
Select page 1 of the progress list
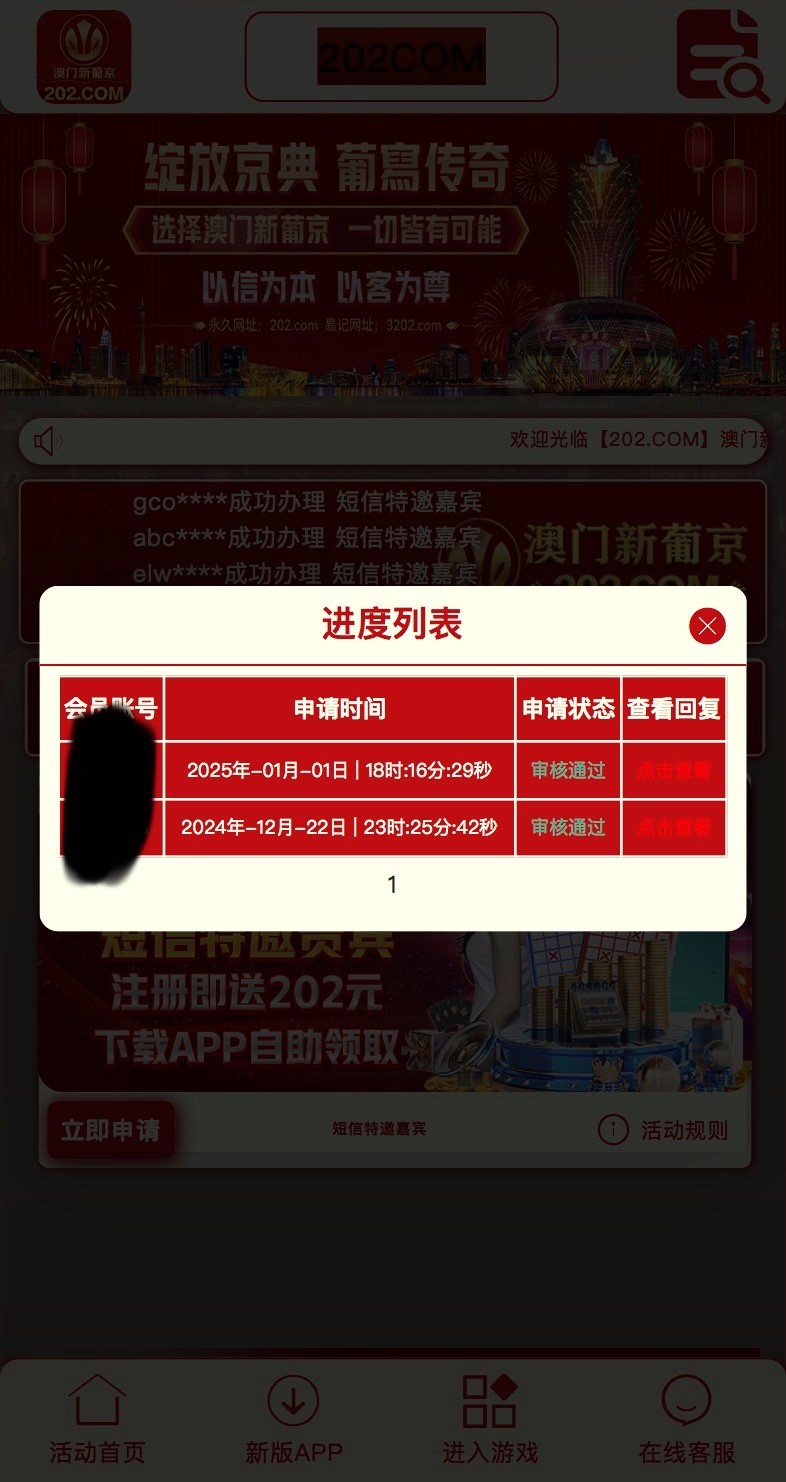click(392, 885)
